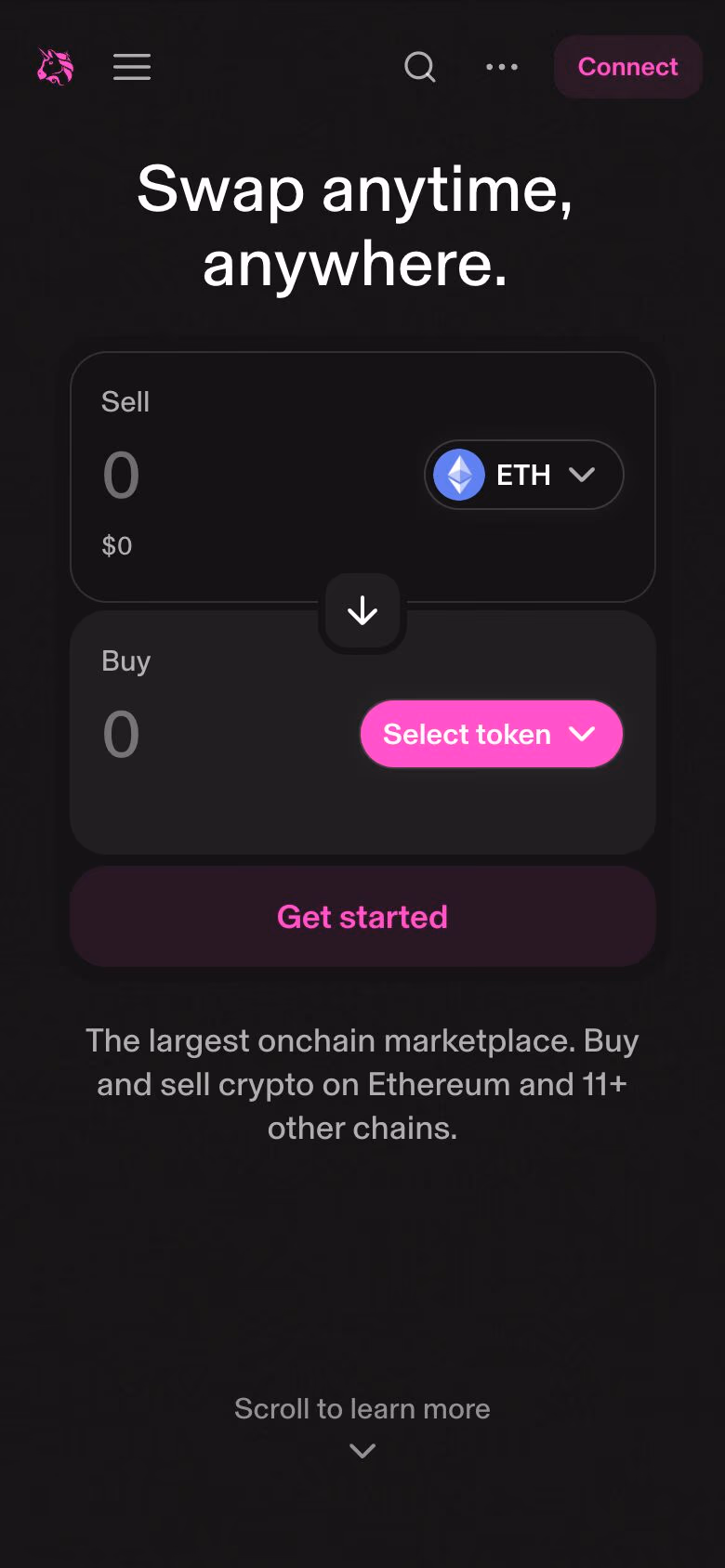Click the Sell amount field showing 0
Viewport: 725px width, 1568px height.
click(121, 475)
